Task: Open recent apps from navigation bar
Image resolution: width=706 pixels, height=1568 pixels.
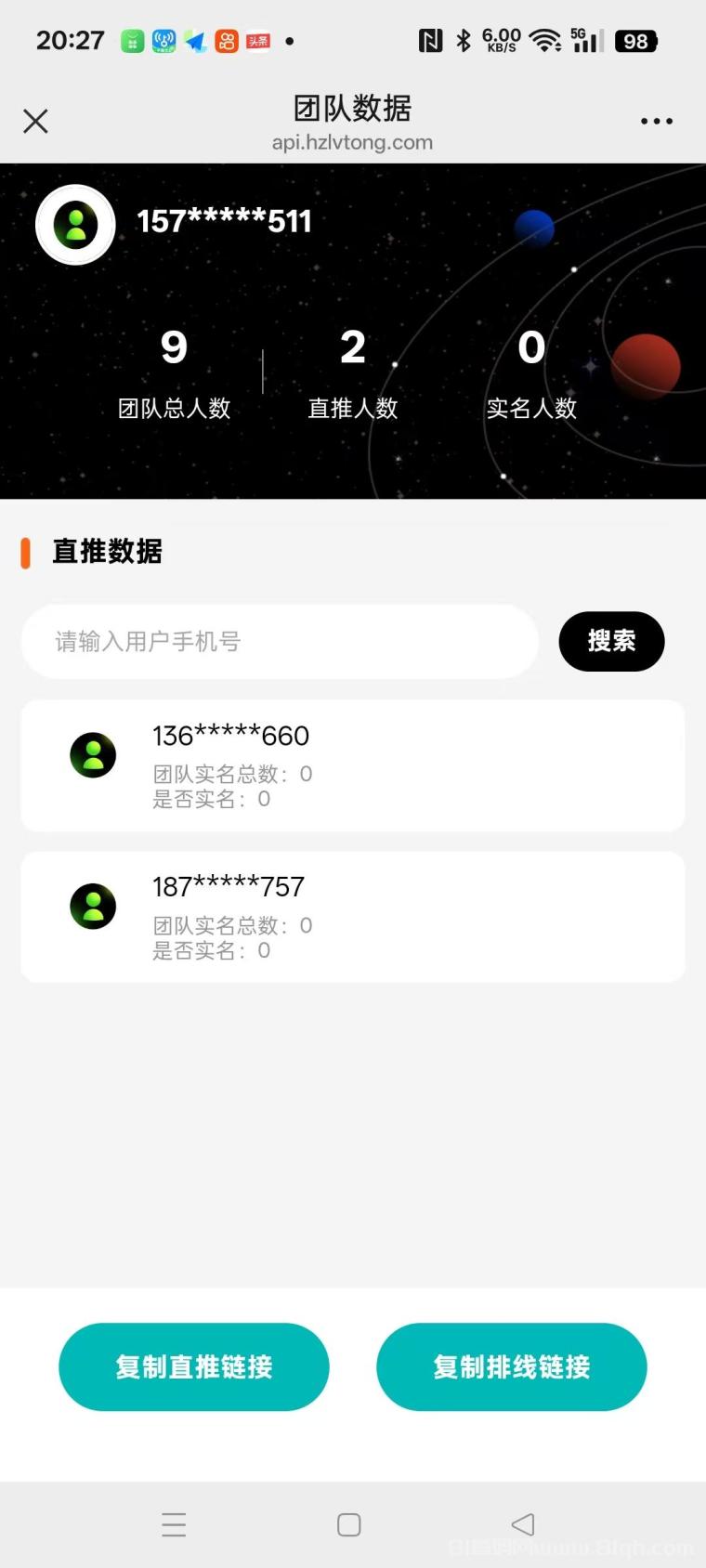Action: pos(174,1524)
